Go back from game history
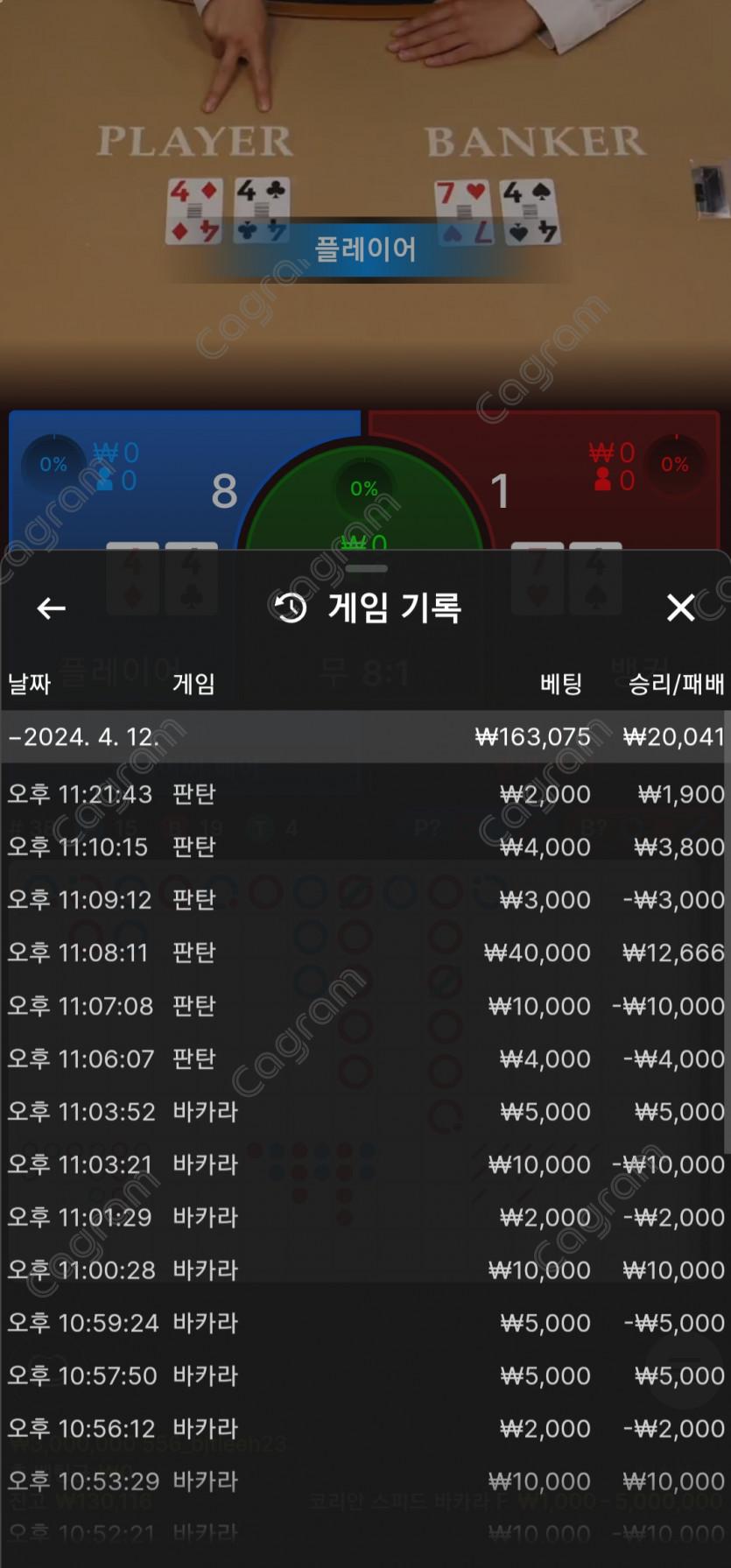This screenshot has width=731, height=1568. [51, 608]
